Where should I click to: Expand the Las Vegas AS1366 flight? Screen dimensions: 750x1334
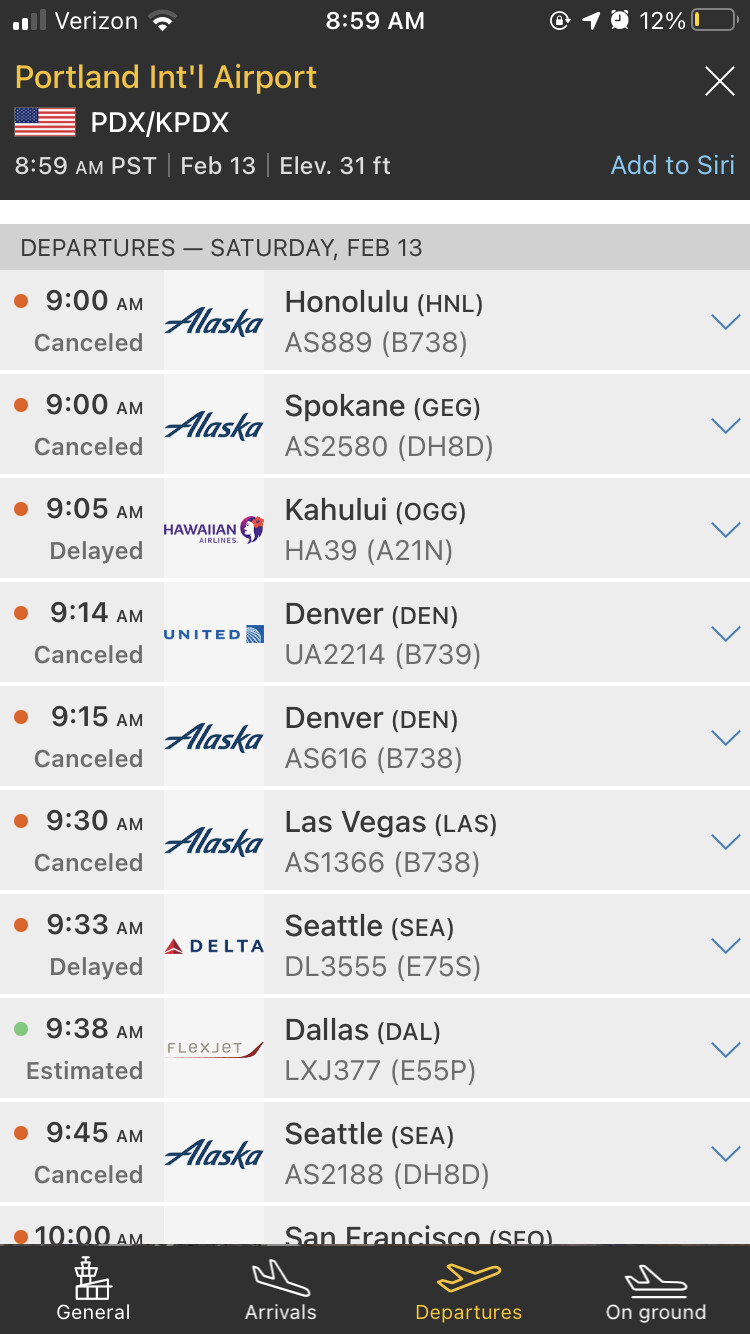(724, 842)
